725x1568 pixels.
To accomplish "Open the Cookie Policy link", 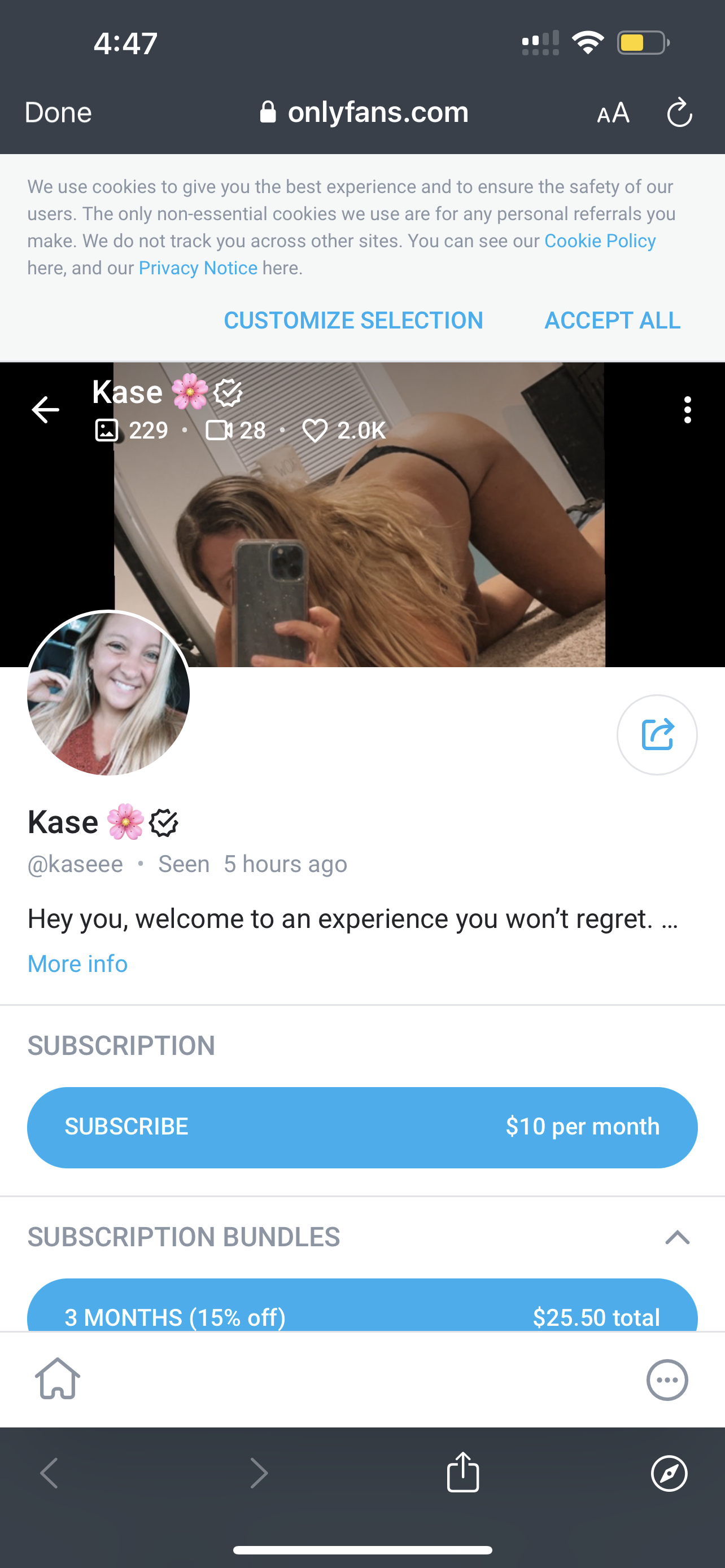I will pos(600,241).
